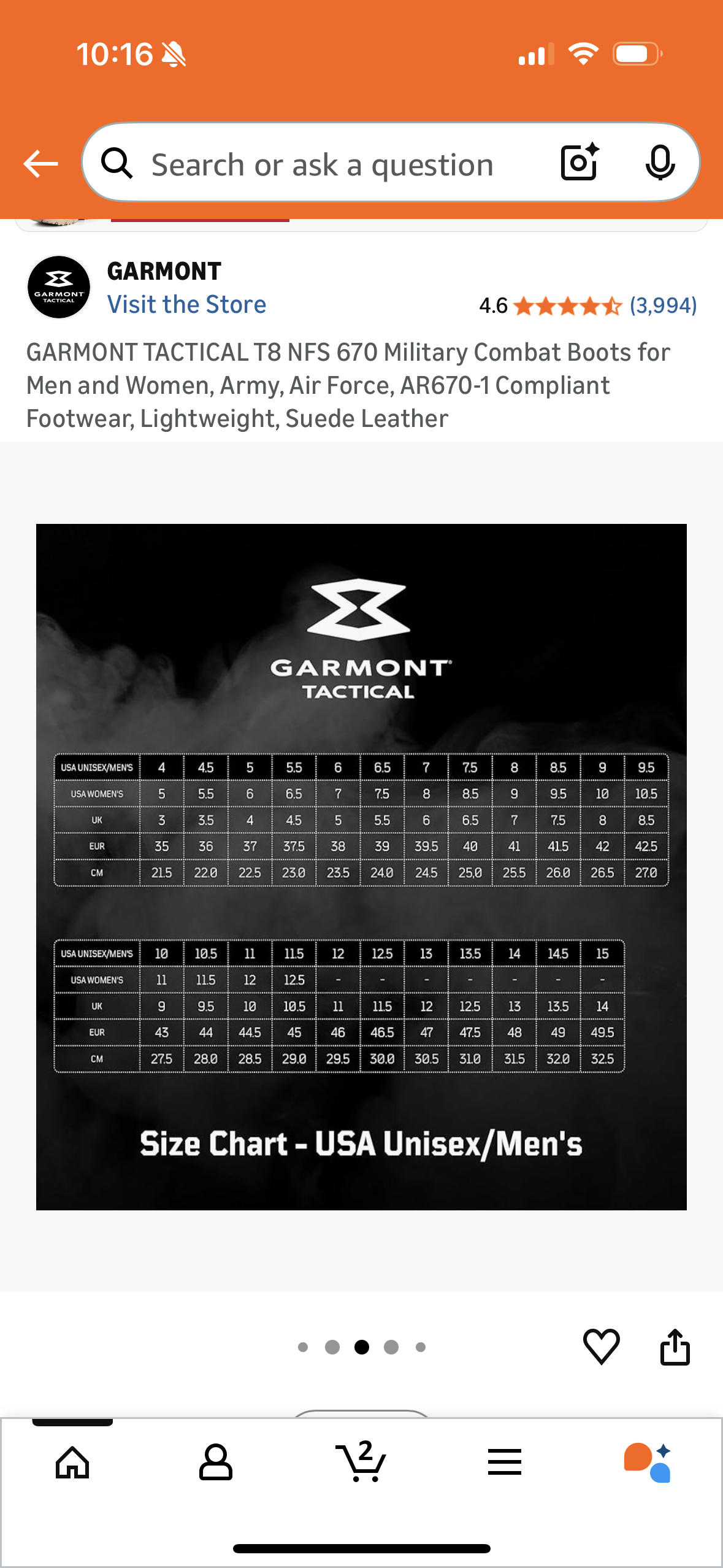Open the 3,994 customer ratings
The image size is (723, 1568).
click(x=663, y=306)
